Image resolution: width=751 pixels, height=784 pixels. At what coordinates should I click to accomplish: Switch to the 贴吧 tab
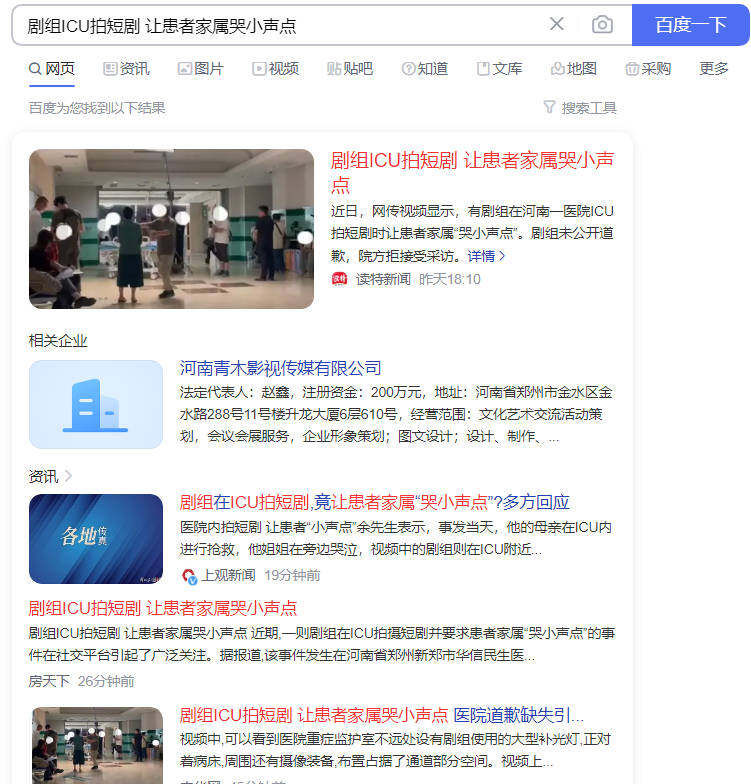click(x=350, y=68)
